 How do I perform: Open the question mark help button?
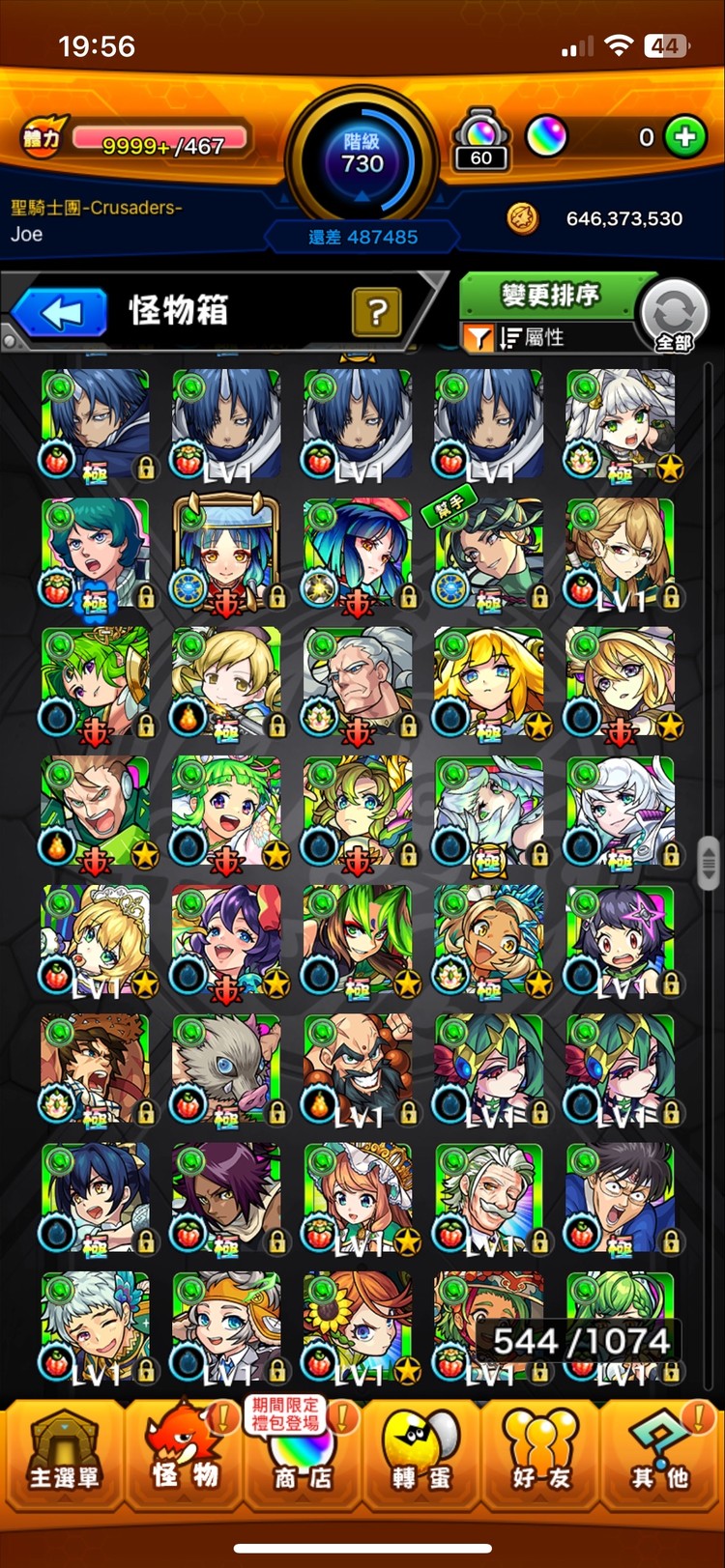click(x=377, y=312)
